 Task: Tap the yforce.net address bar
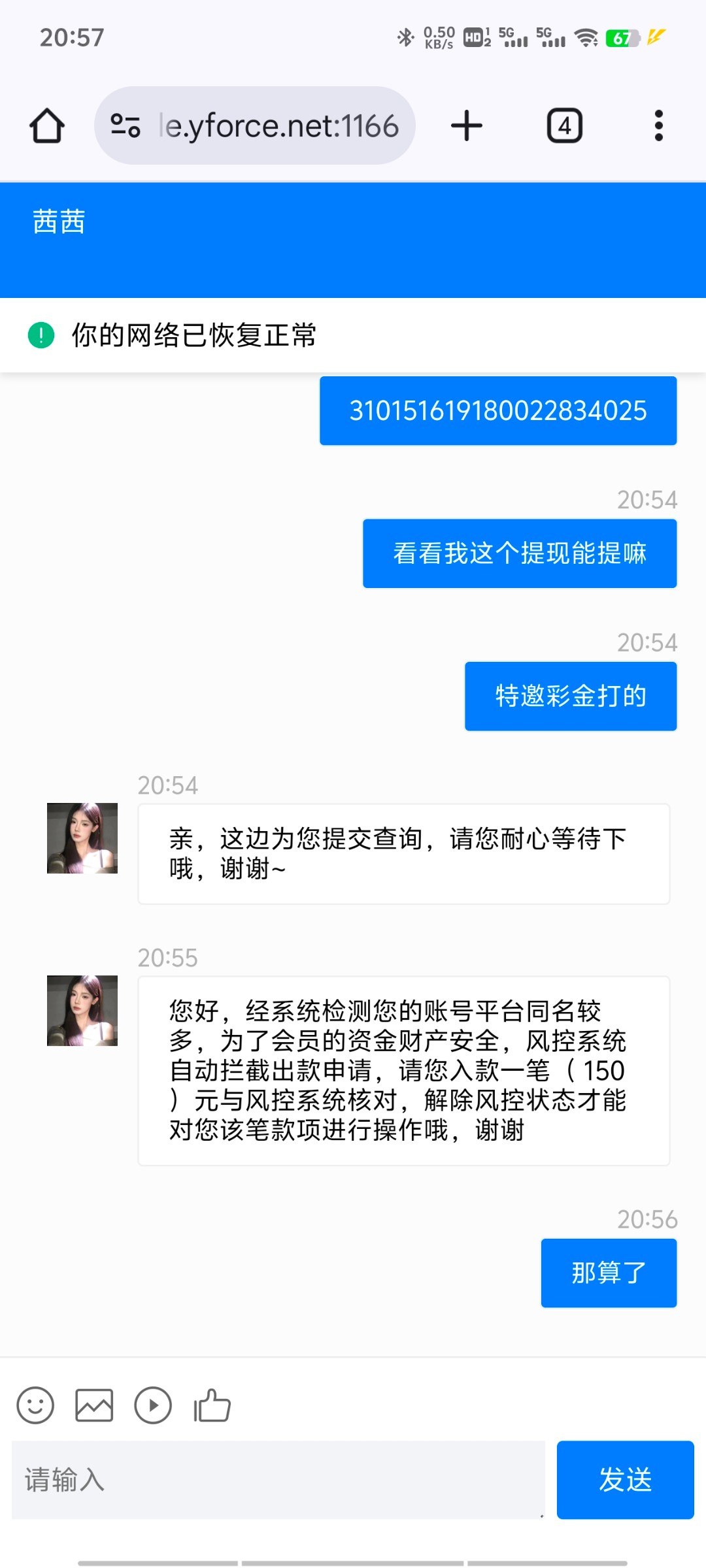[x=278, y=125]
